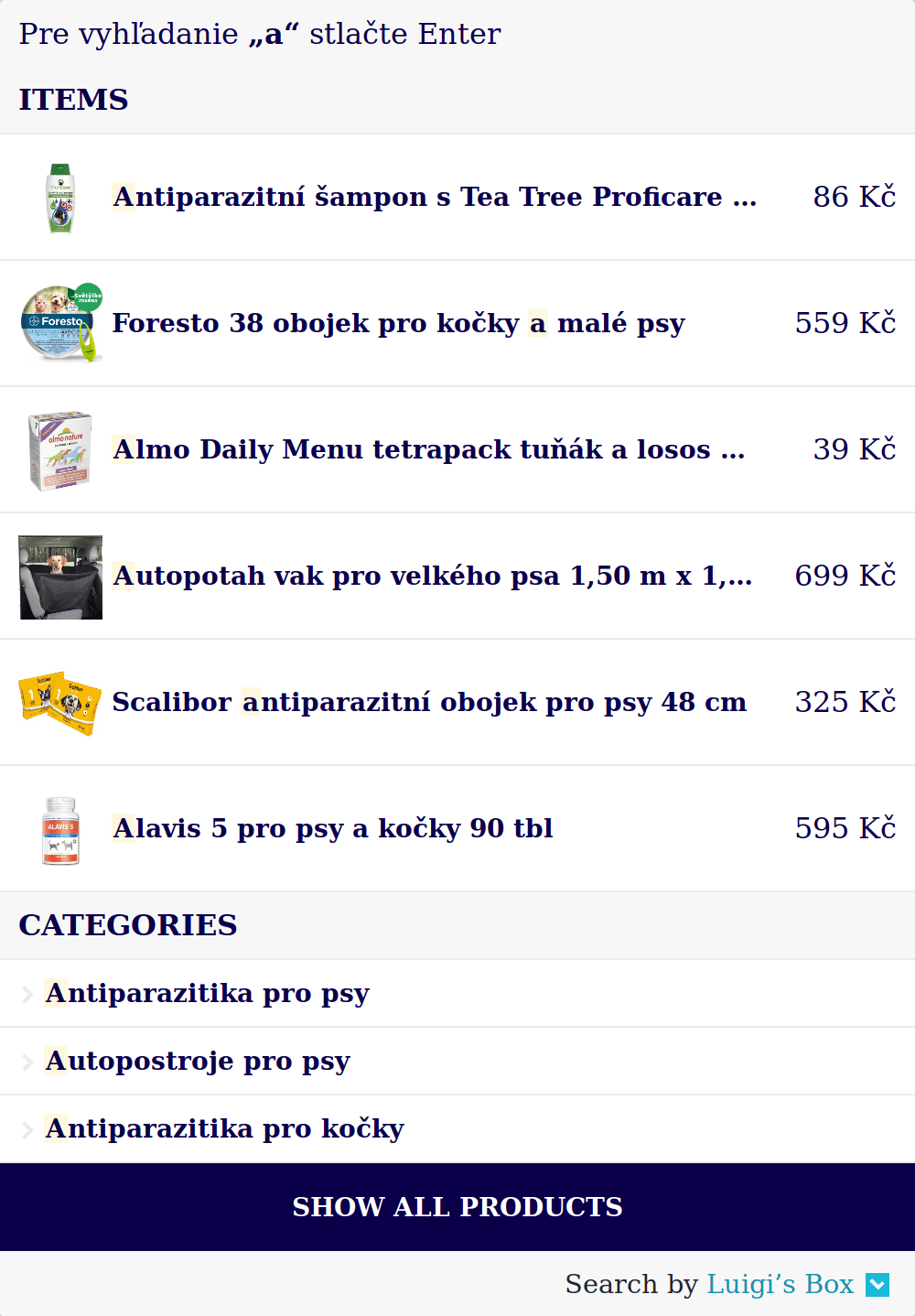Browse Antiparazitika pro kočky category
The height and width of the screenshot is (1316, 915).
[224, 1128]
